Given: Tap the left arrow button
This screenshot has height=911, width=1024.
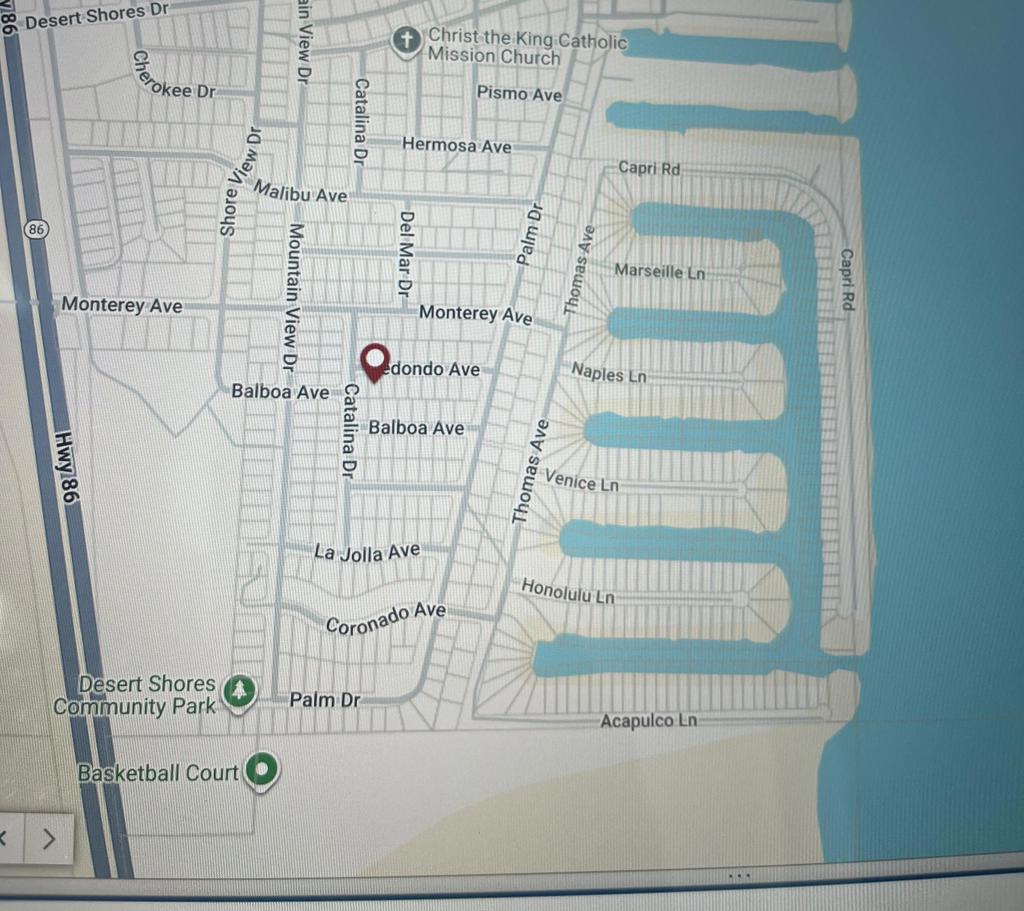Looking at the screenshot, I should point(5,837).
